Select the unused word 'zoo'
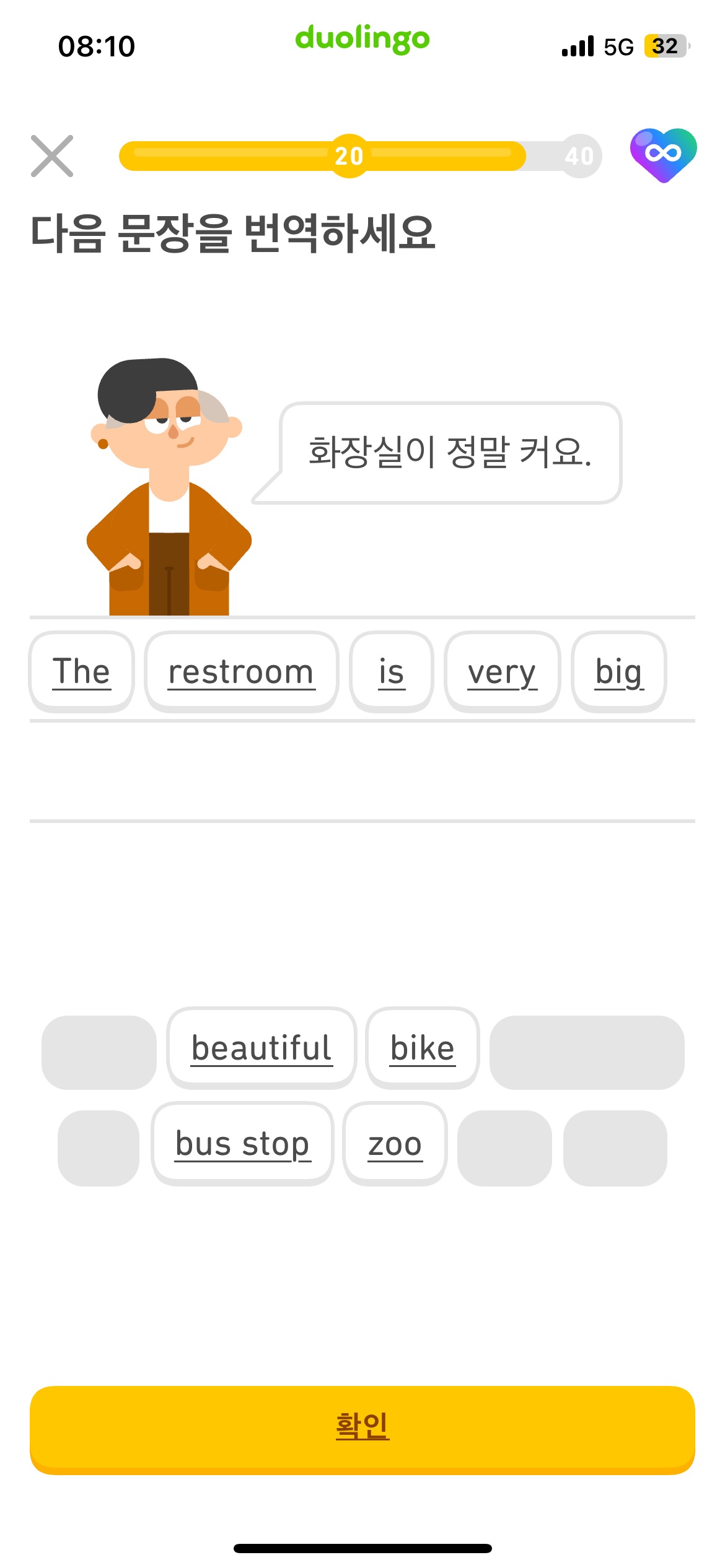The image size is (725, 1568). (394, 1144)
